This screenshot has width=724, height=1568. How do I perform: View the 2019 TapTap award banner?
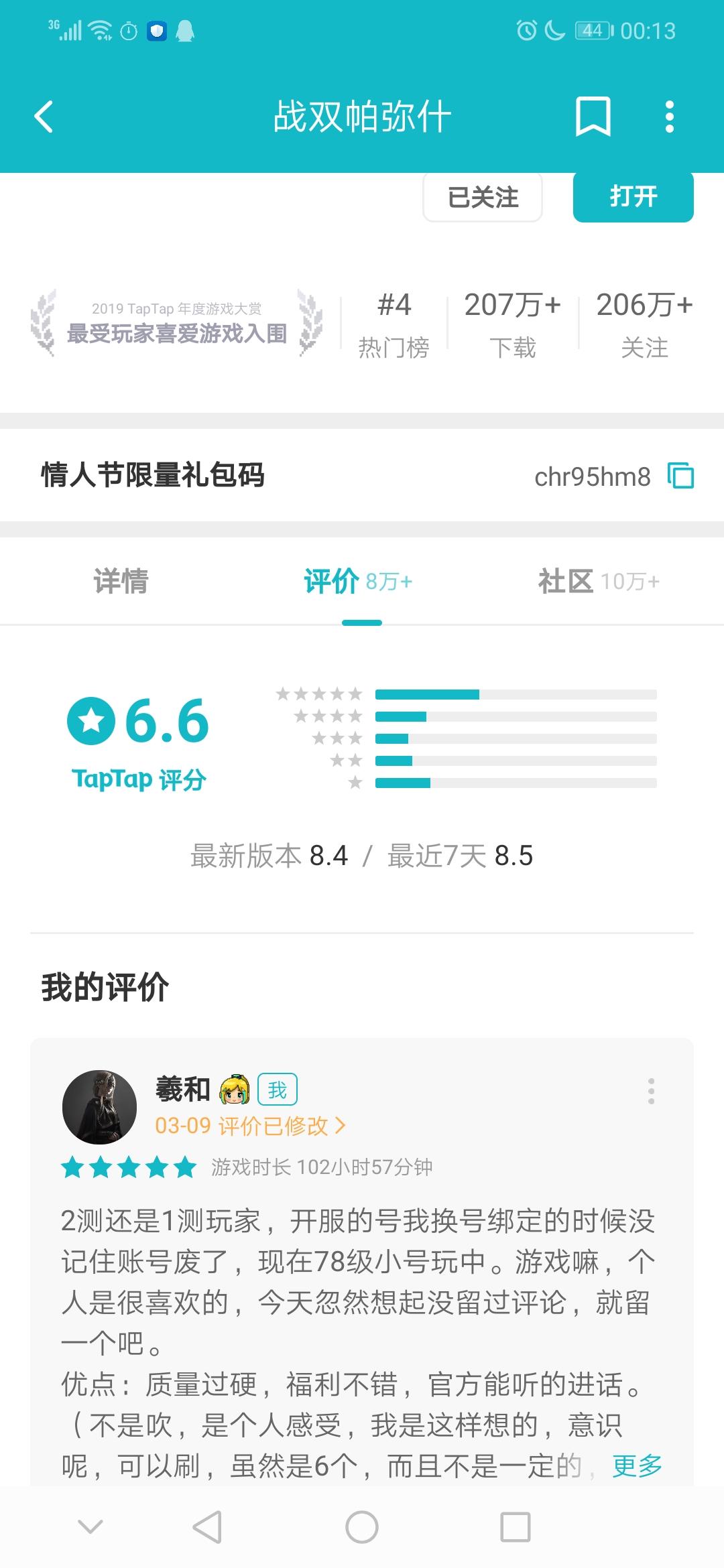(x=176, y=323)
